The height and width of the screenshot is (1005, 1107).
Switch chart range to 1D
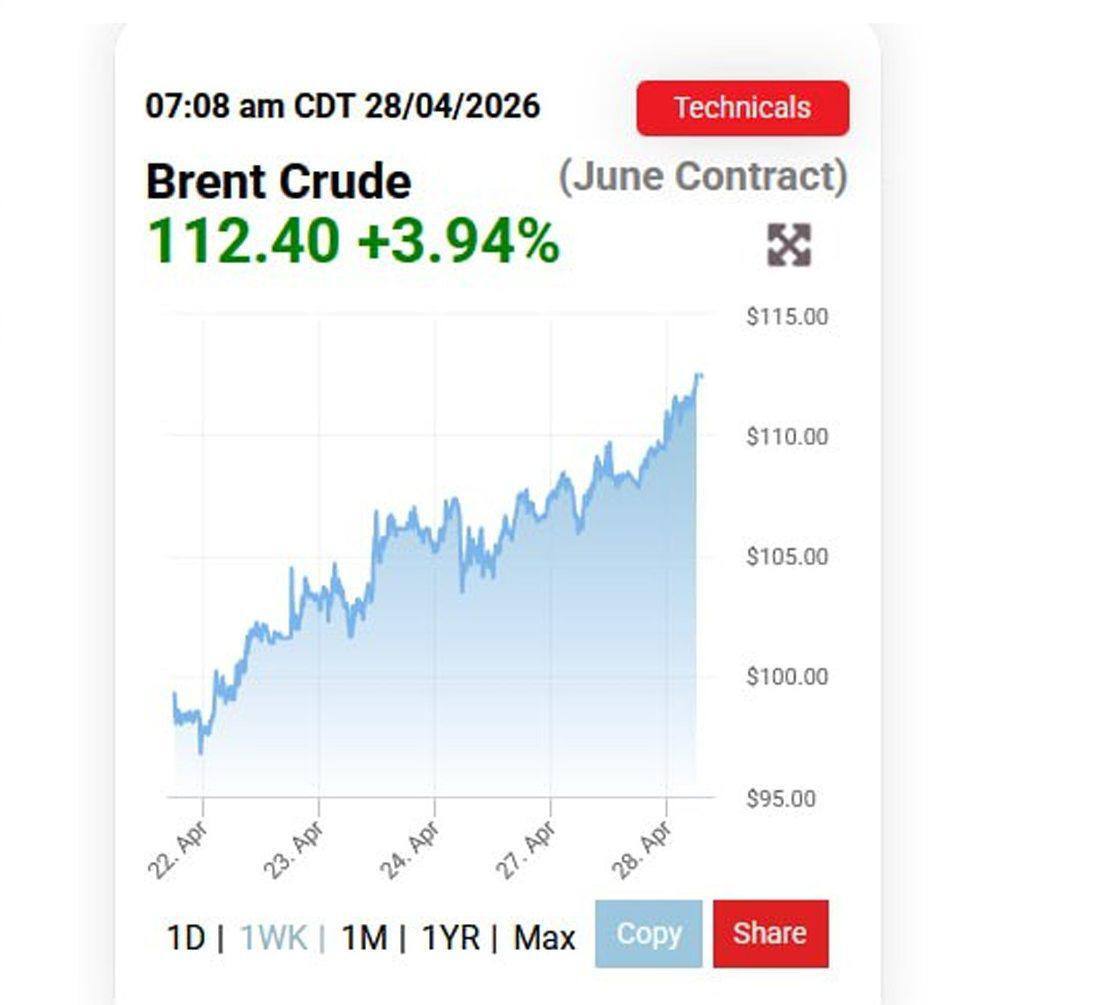[185, 938]
